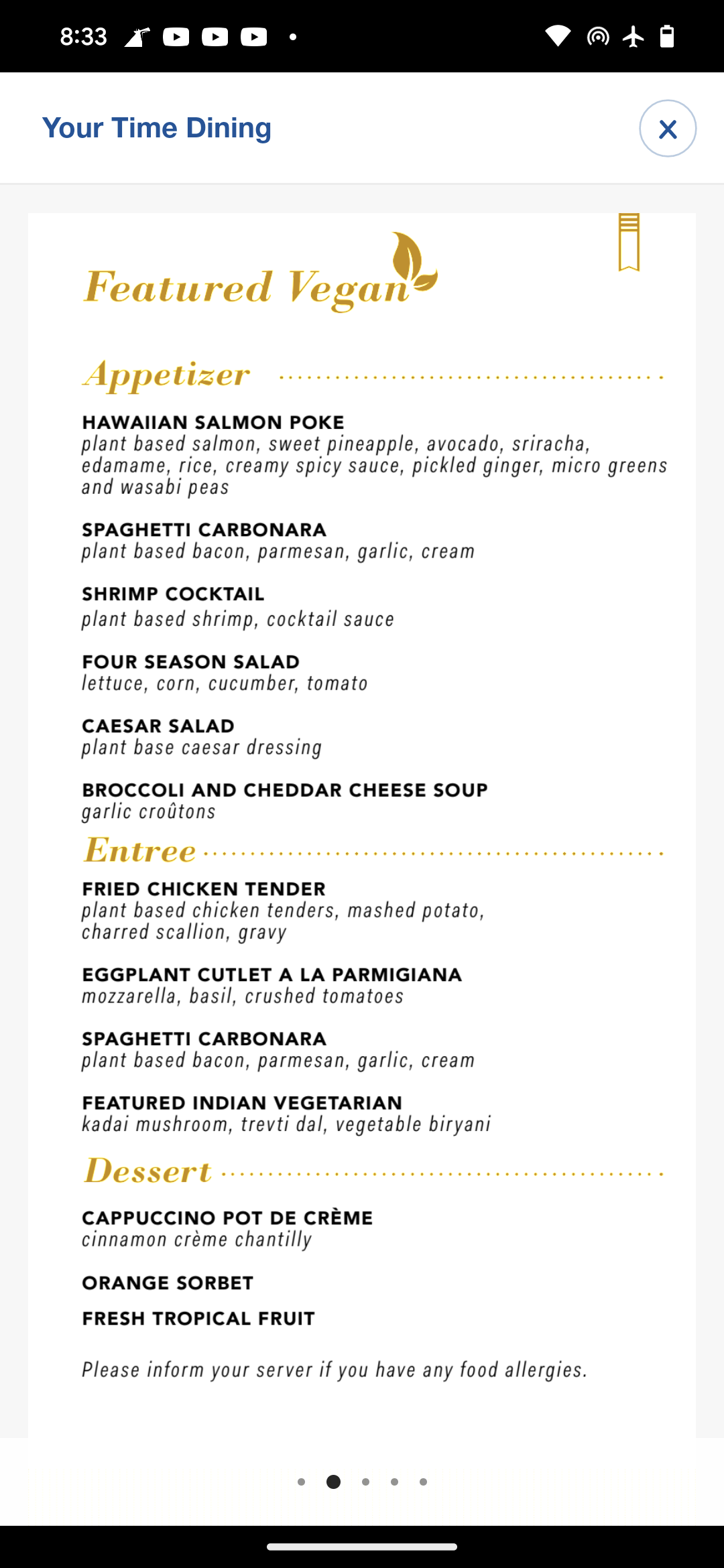Jump to the first menu page dot
Screen dimensions: 724x1568
302,1482
